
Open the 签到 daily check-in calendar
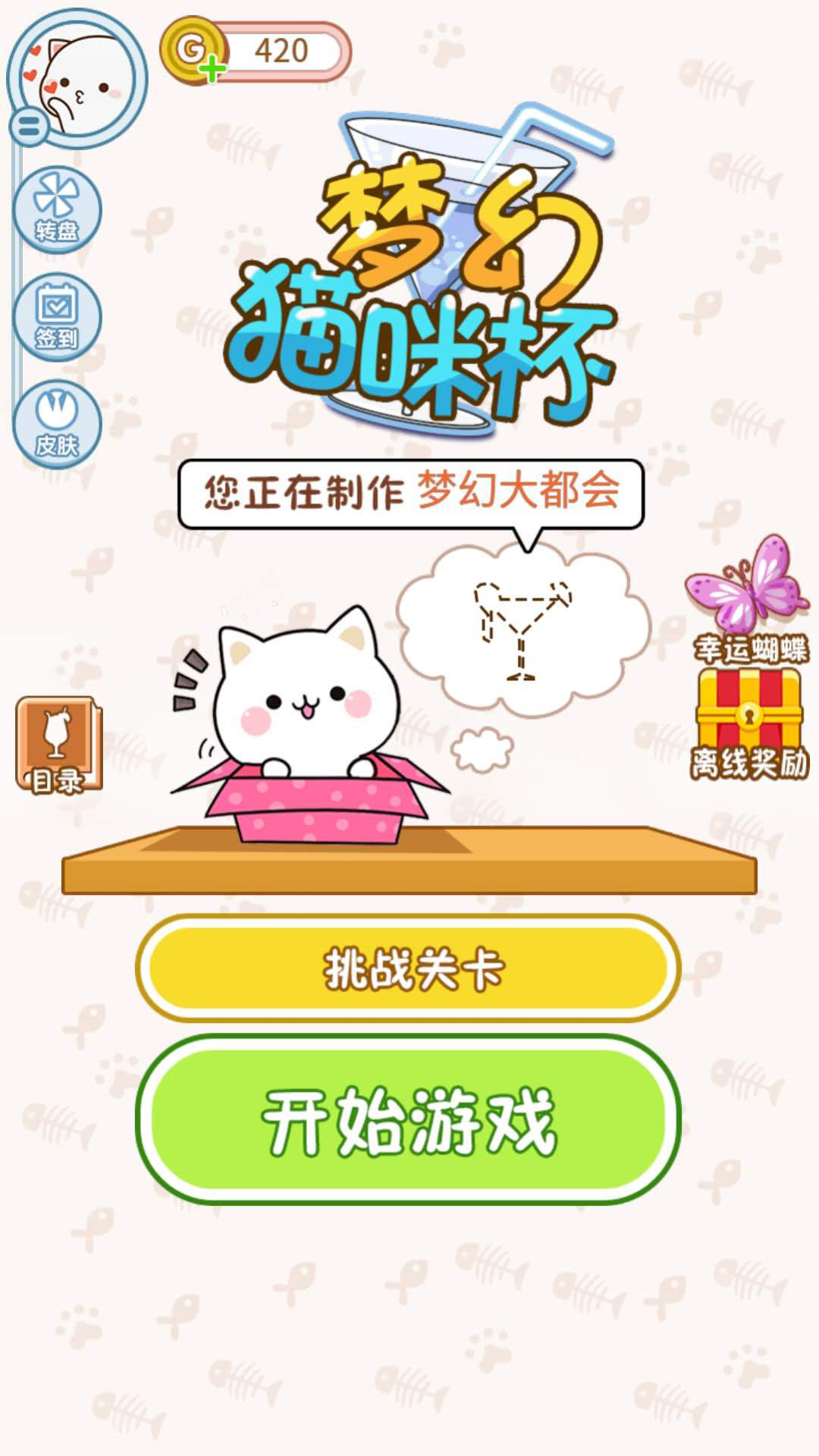(57, 315)
